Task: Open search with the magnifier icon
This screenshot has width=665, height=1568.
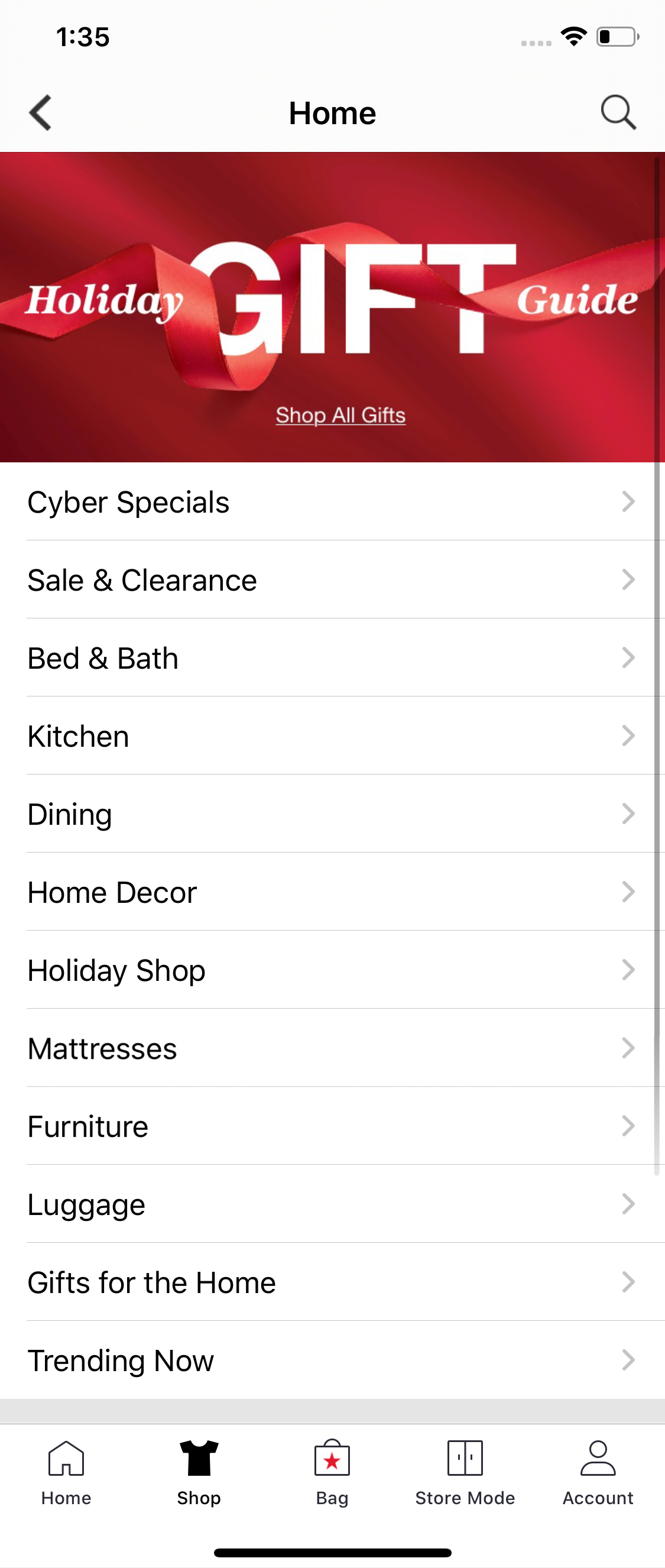Action: pos(618,112)
